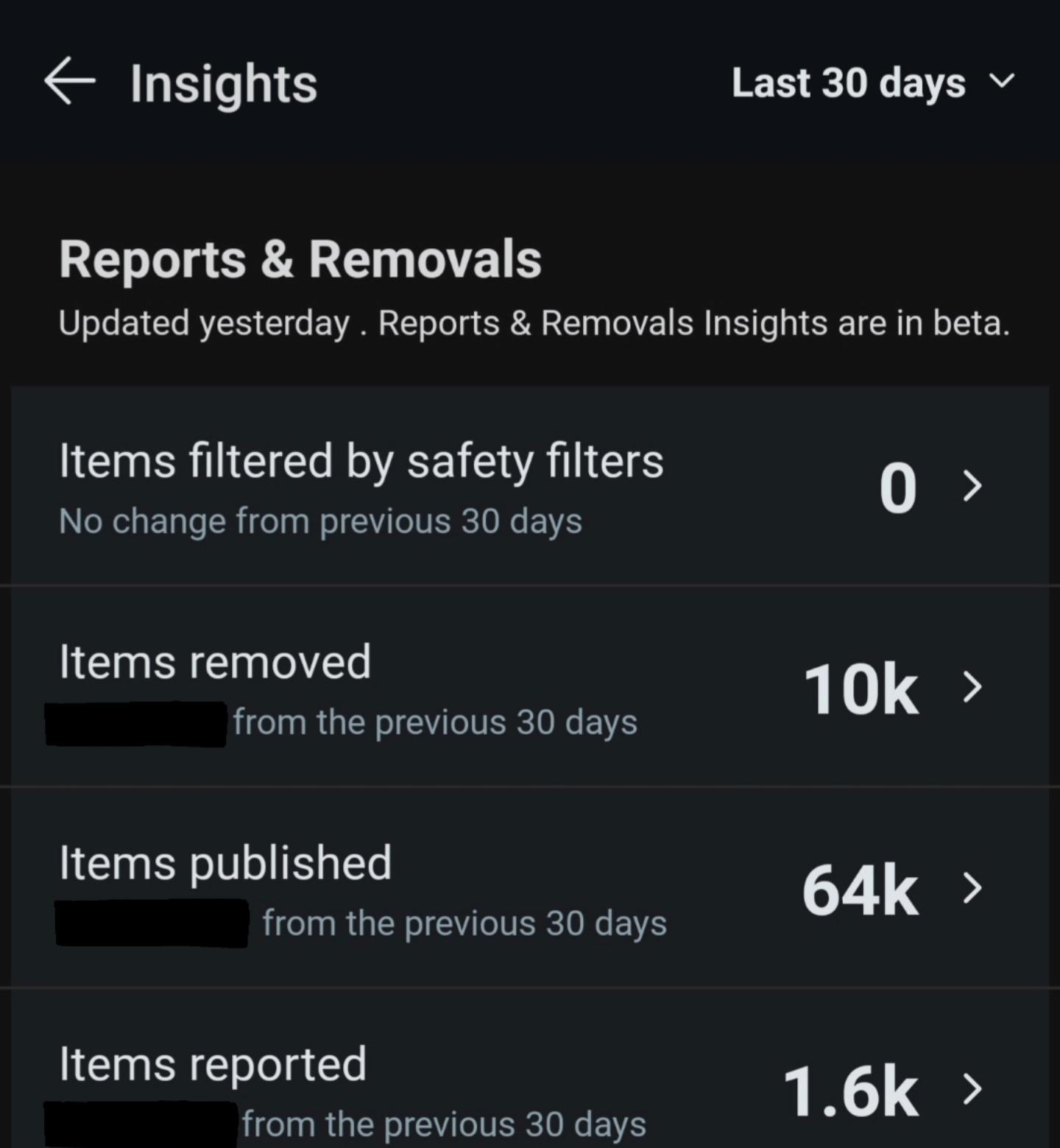Tap the Updated yesterday beta notice
This screenshot has height=1148, width=1060.
(x=535, y=322)
